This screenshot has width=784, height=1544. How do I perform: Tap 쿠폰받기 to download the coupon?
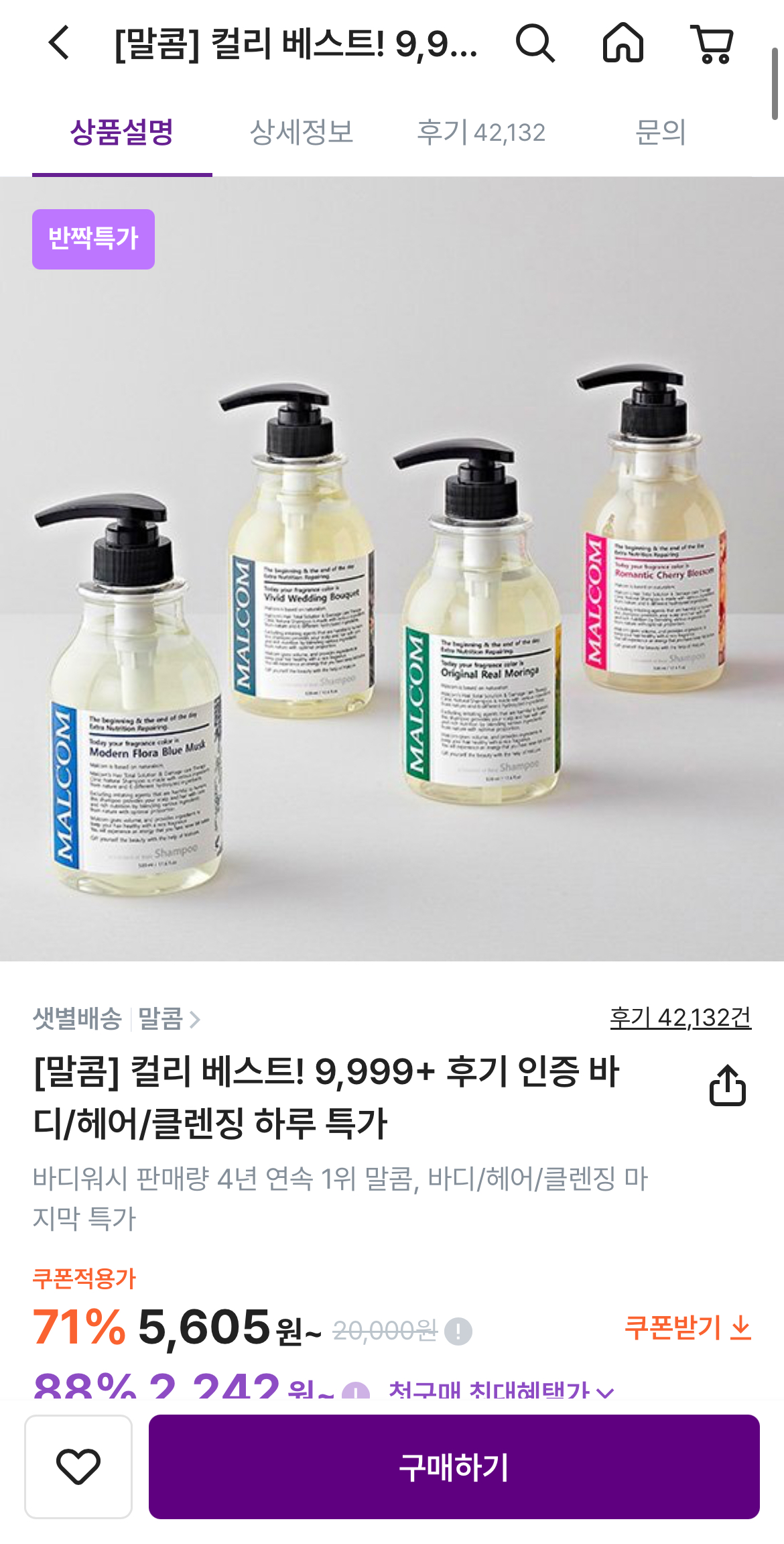pyautogui.click(x=687, y=1327)
